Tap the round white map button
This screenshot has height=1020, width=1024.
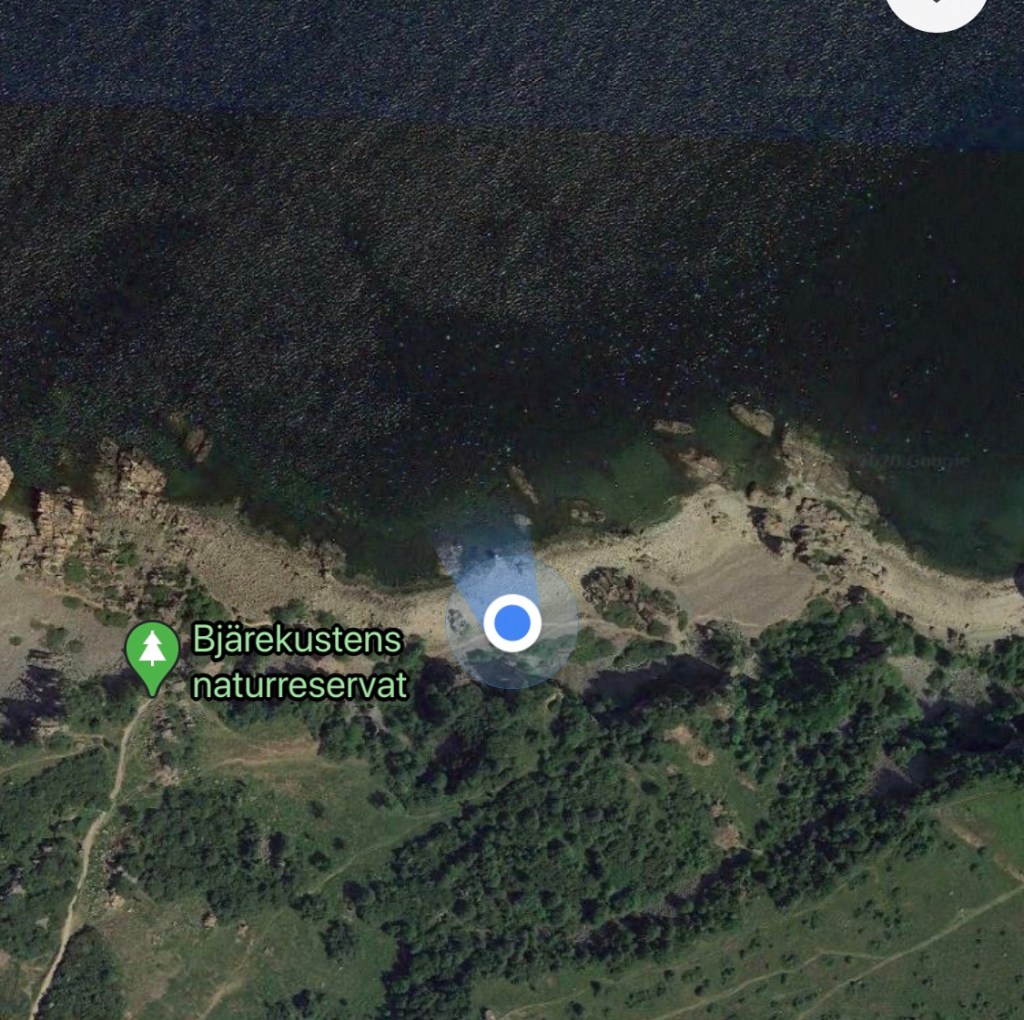coord(936,6)
